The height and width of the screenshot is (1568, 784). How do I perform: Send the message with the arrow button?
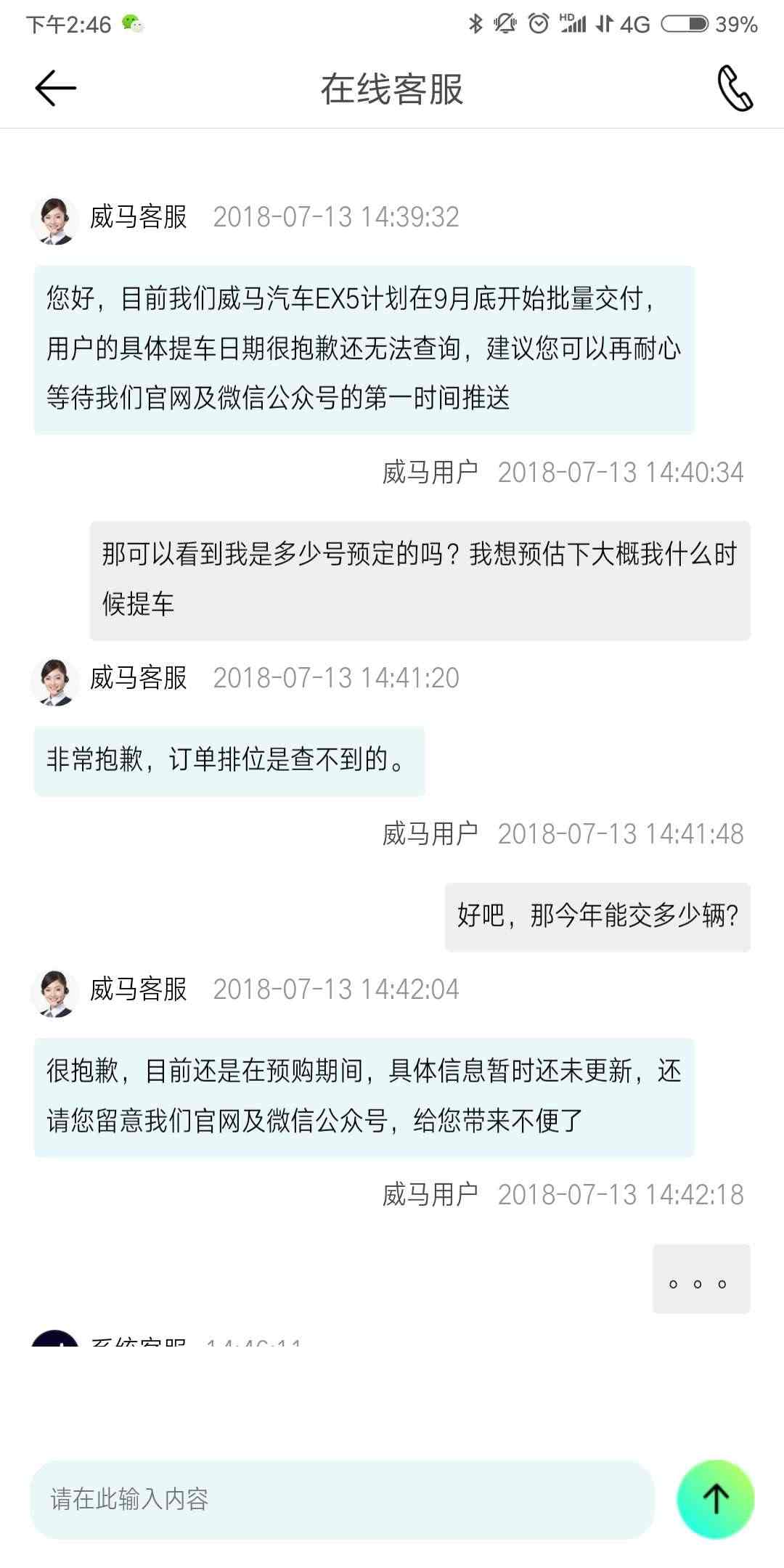[x=715, y=1499]
